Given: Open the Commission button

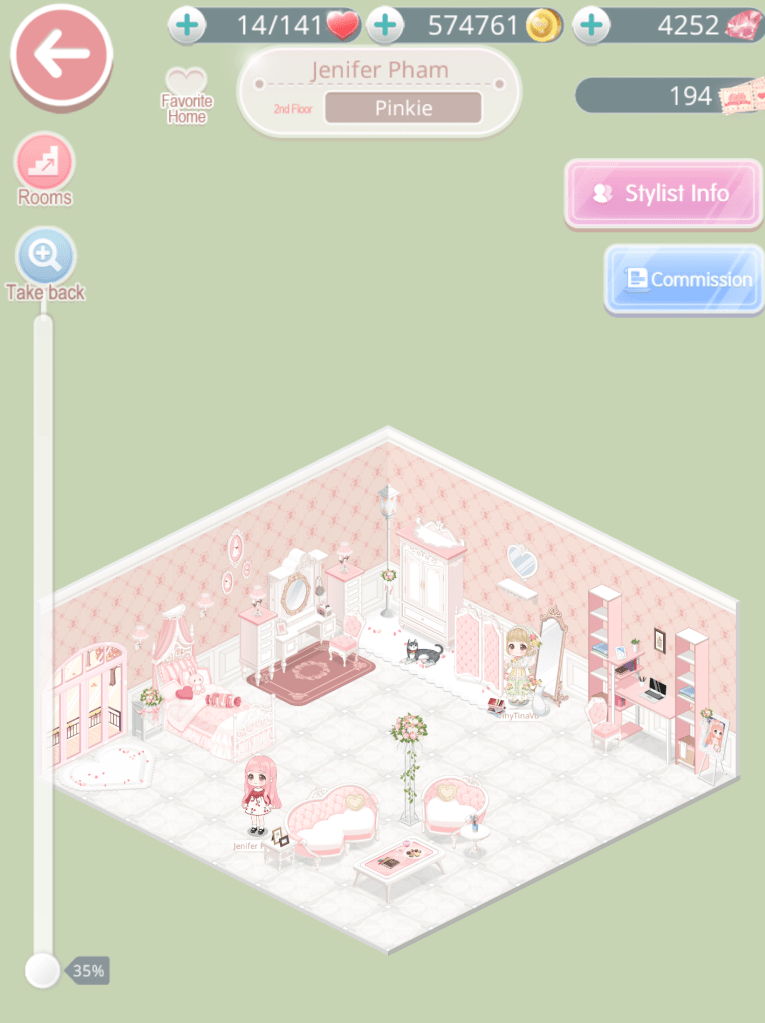Looking at the screenshot, I should (x=684, y=280).
